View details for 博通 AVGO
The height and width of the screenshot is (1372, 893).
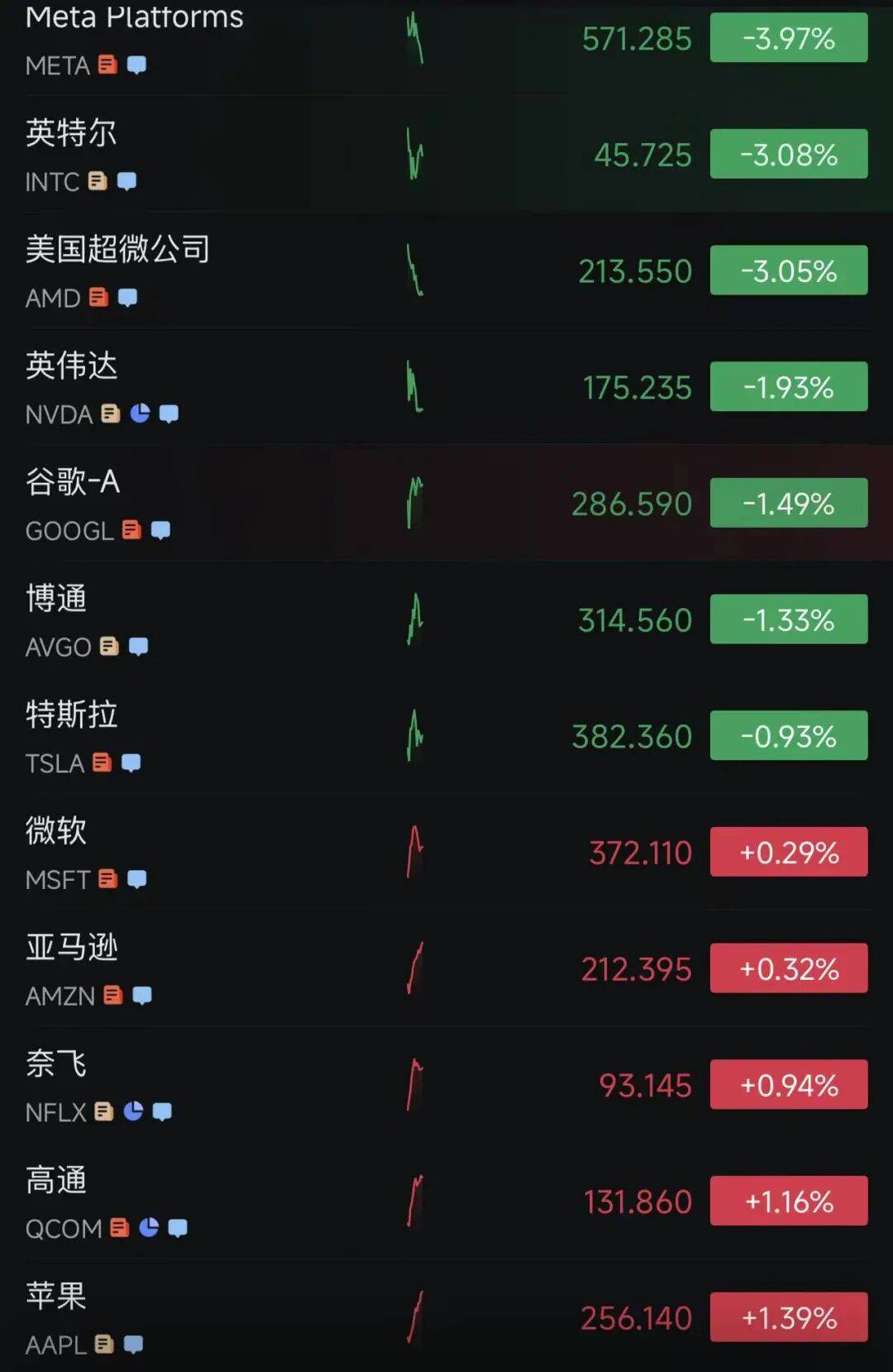click(x=248, y=620)
